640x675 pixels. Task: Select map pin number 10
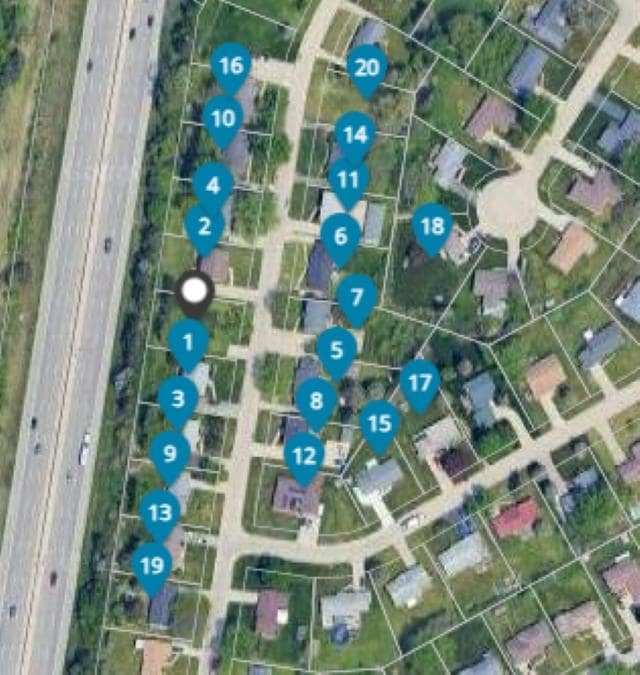click(x=223, y=117)
